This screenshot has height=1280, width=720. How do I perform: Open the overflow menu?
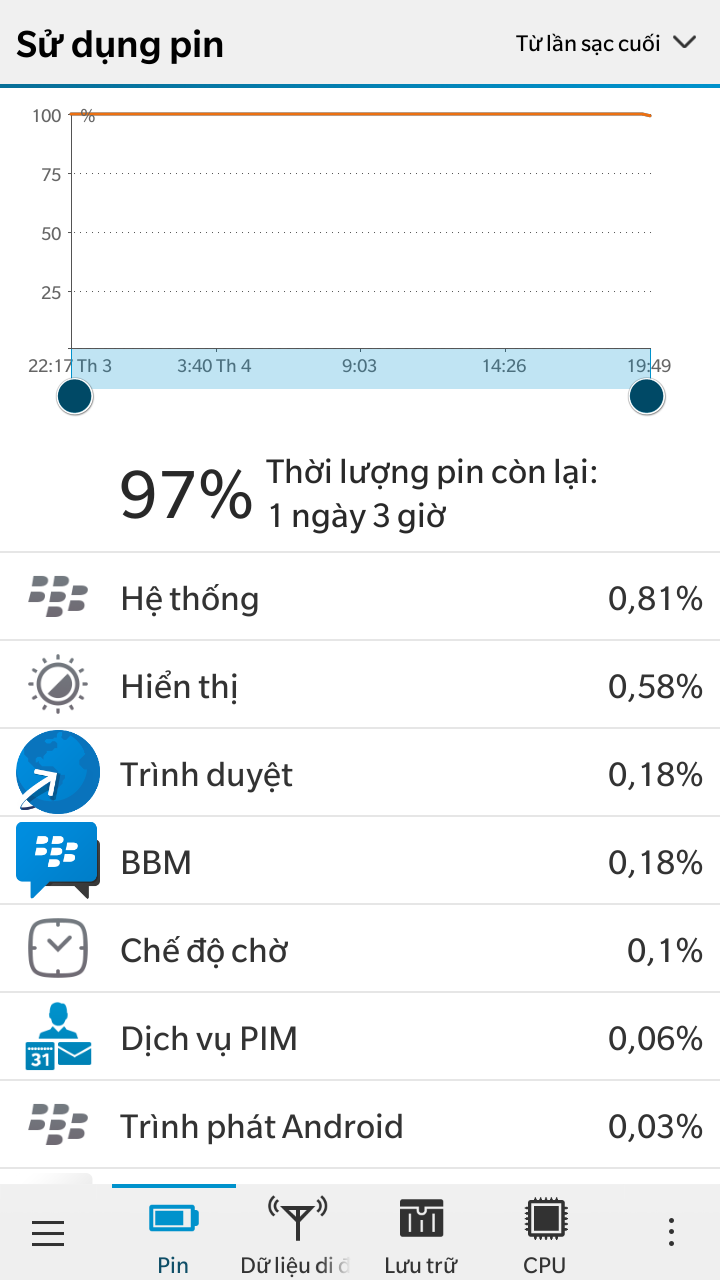coord(672,1233)
